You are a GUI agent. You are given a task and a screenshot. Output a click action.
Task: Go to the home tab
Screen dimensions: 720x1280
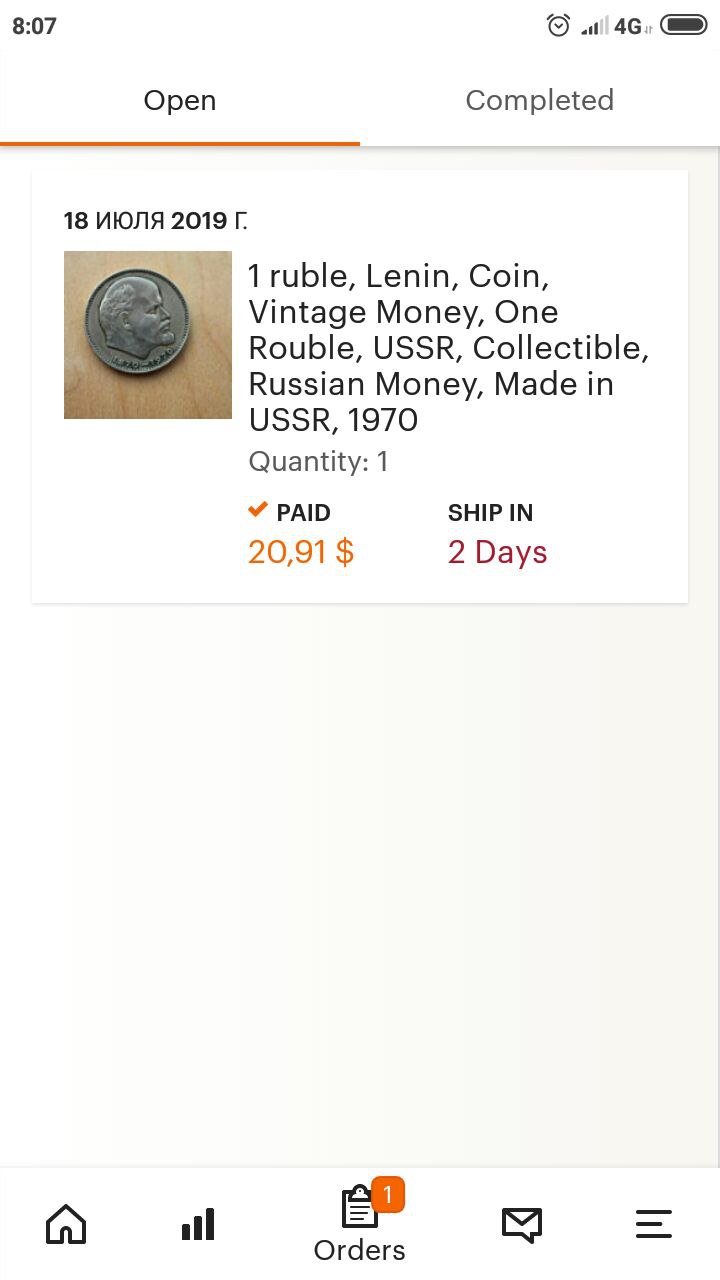pos(66,1224)
